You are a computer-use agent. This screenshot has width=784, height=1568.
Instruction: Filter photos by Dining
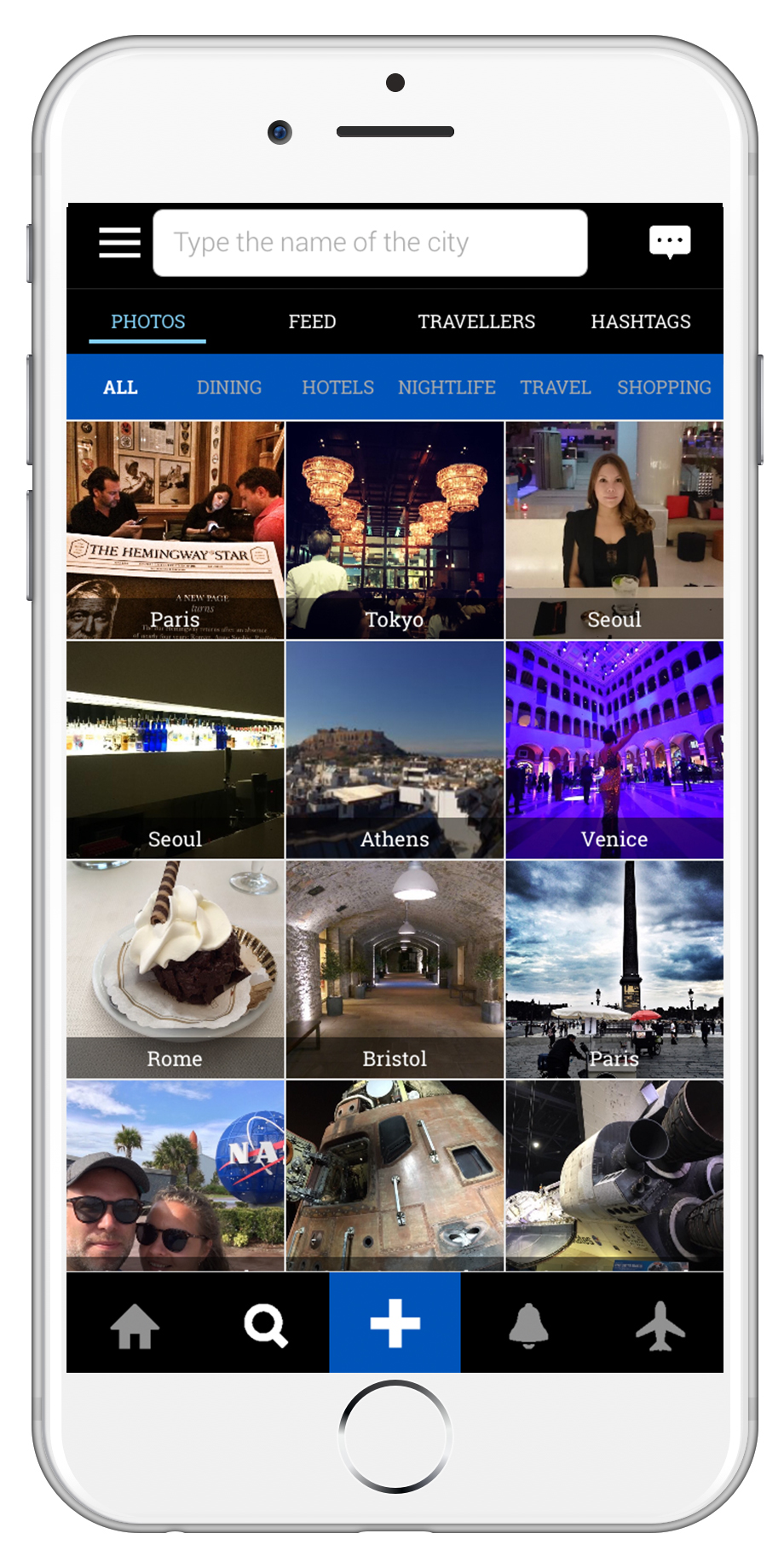[229, 388]
